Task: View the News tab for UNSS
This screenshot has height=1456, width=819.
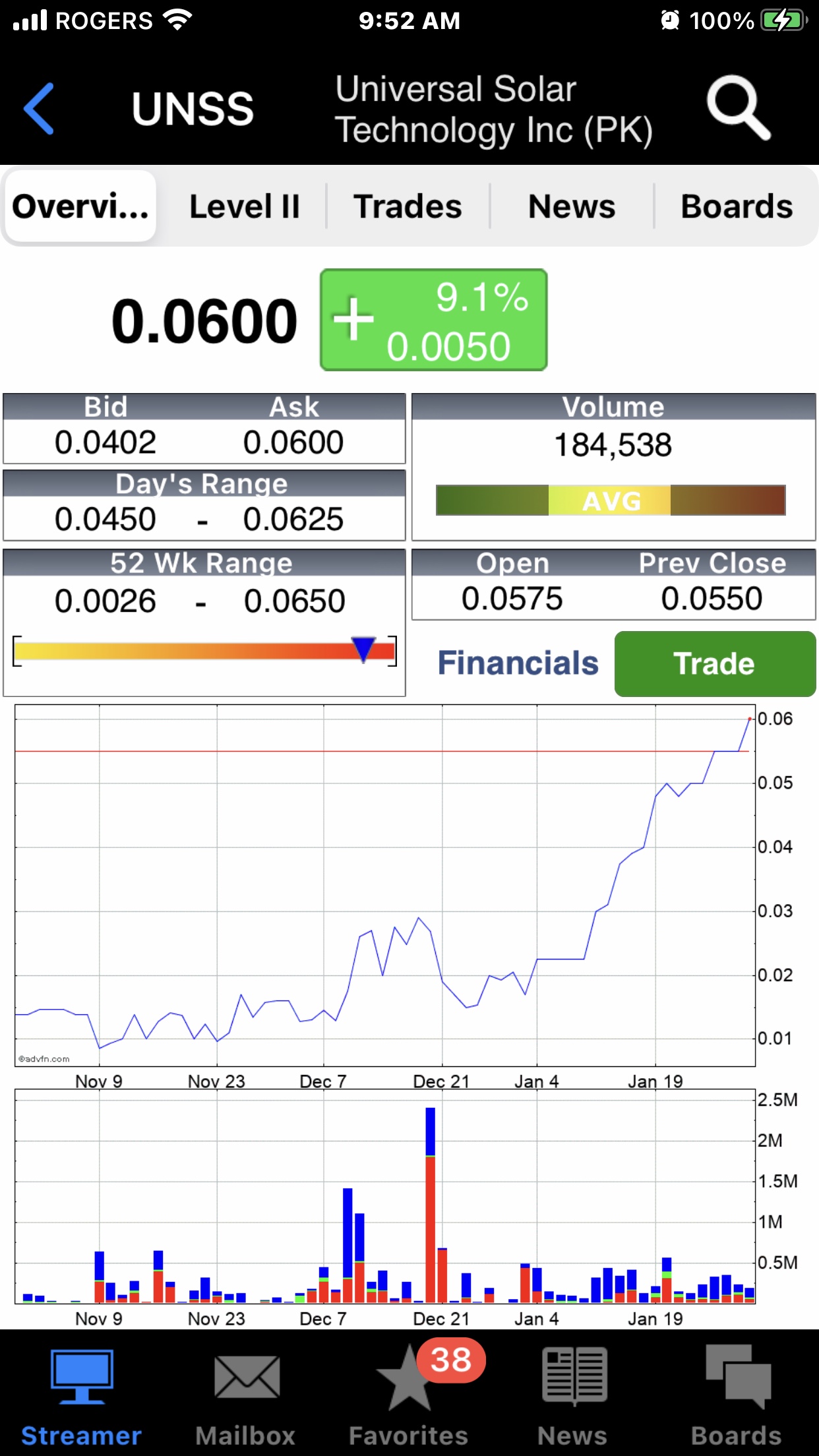Action: coord(572,206)
